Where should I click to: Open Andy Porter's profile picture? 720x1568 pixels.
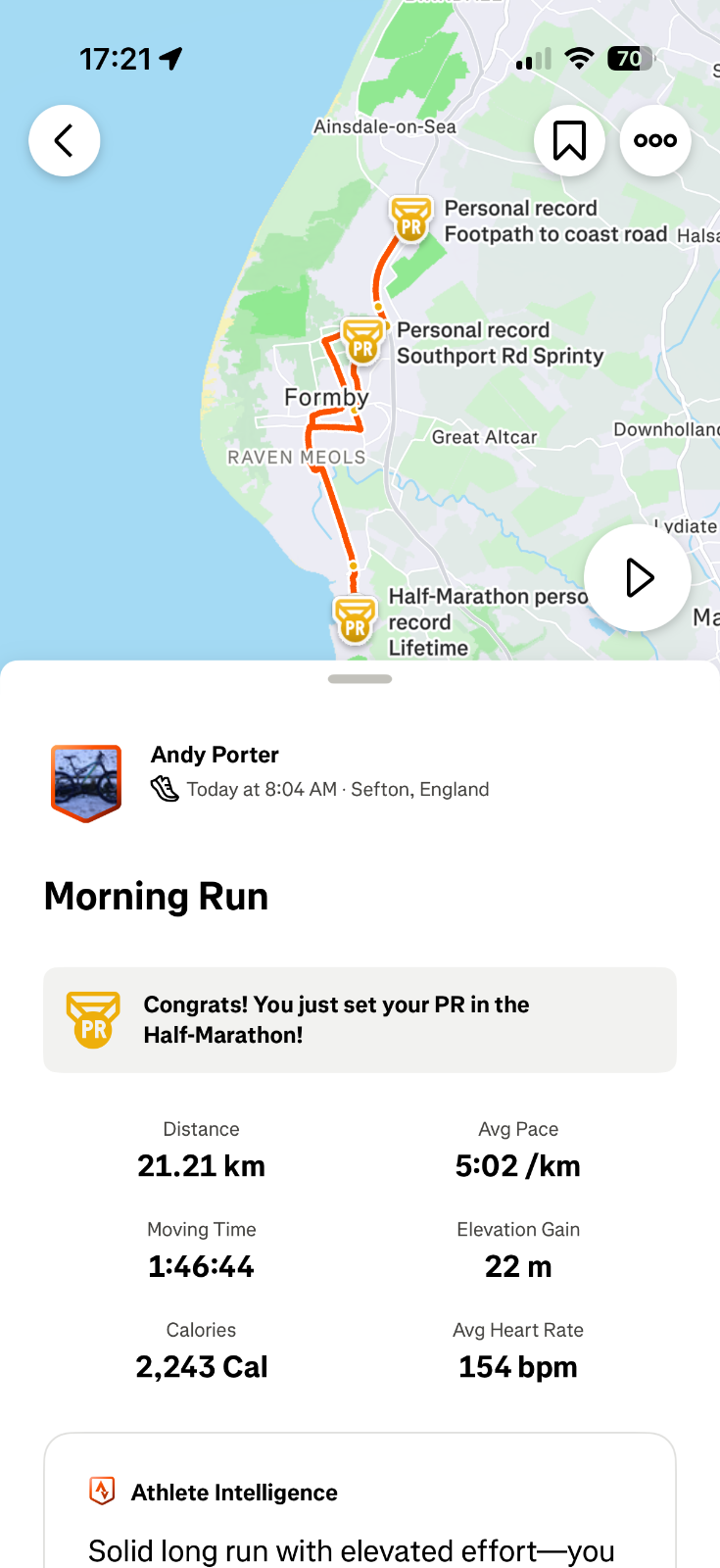point(86,782)
